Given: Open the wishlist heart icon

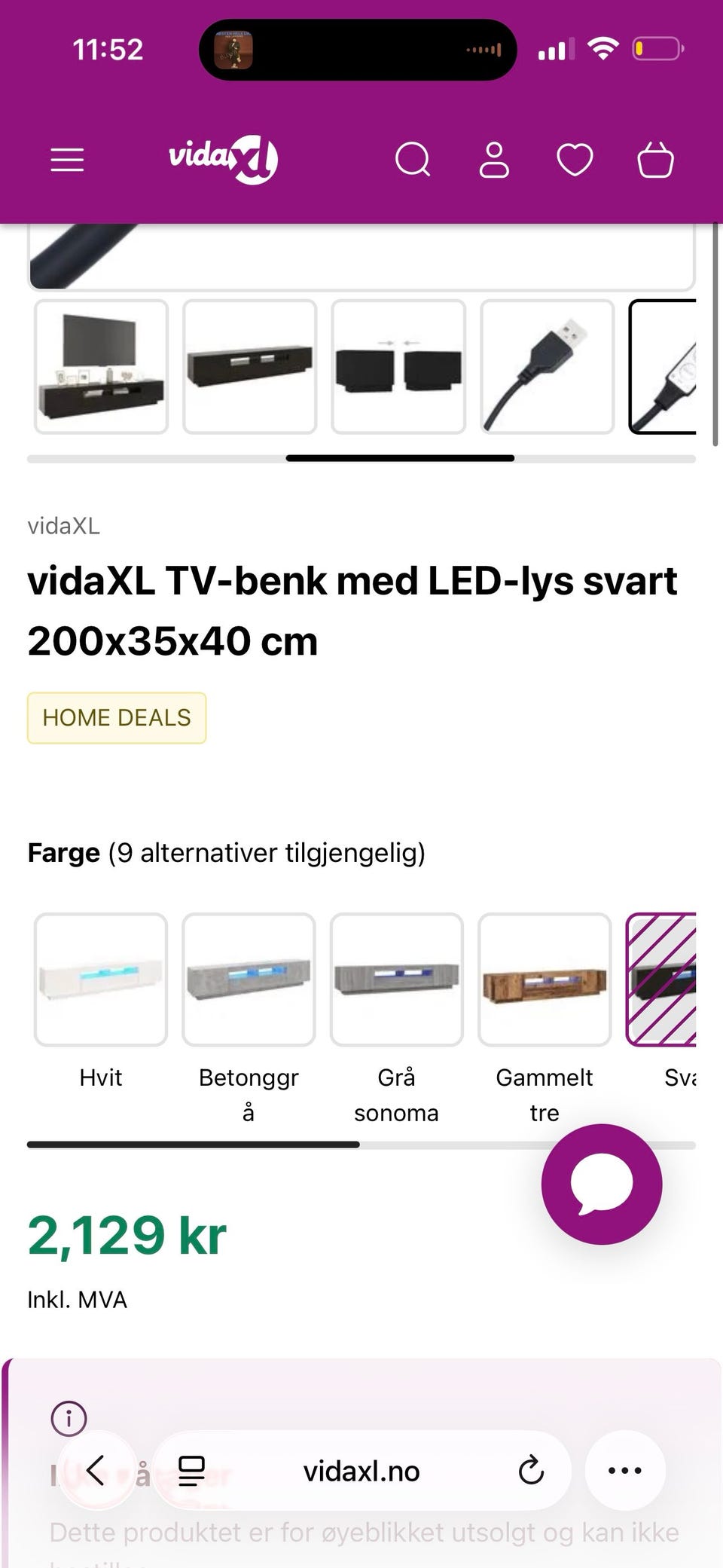Looking at the screenshot, I should 575,160.
